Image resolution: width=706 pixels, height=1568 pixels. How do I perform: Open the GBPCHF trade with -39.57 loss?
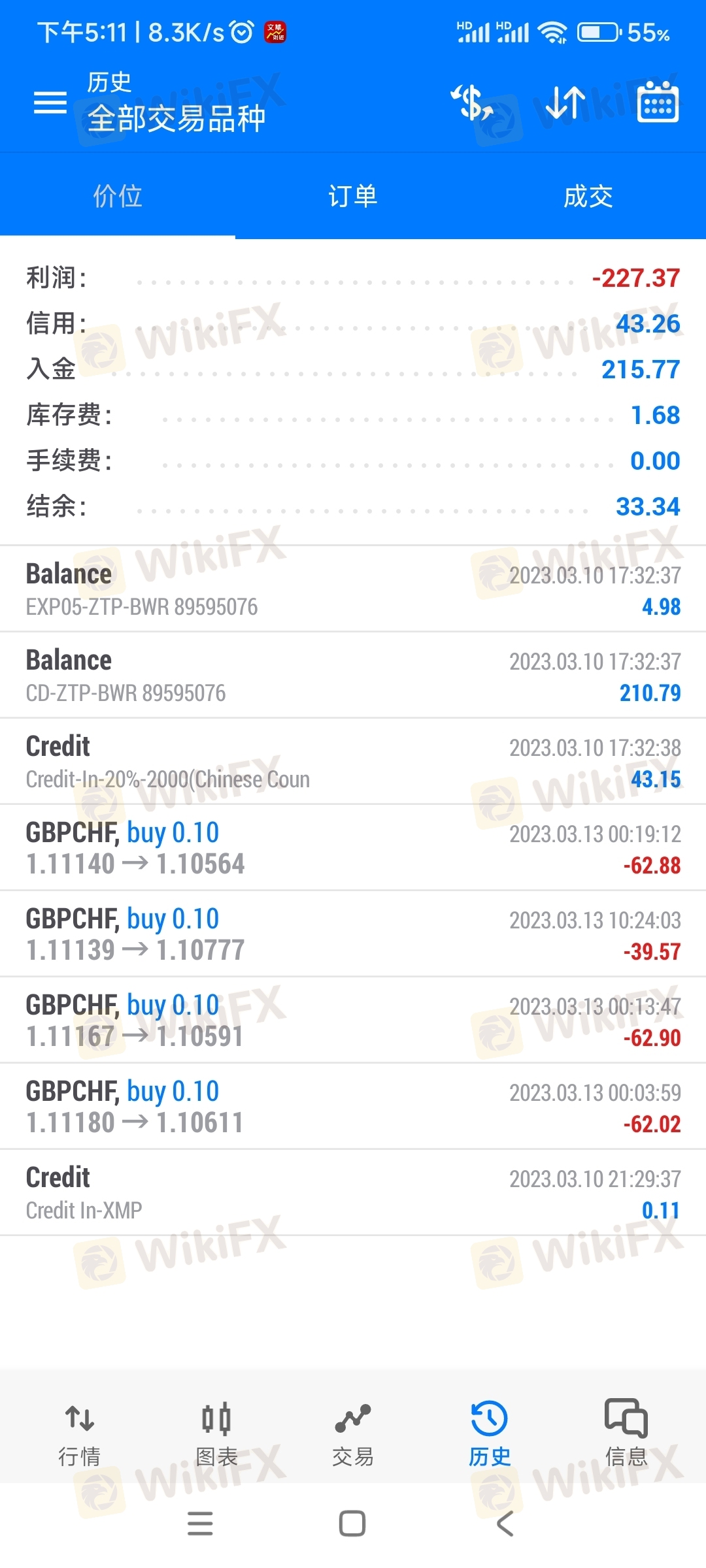(x=353, y=934)
